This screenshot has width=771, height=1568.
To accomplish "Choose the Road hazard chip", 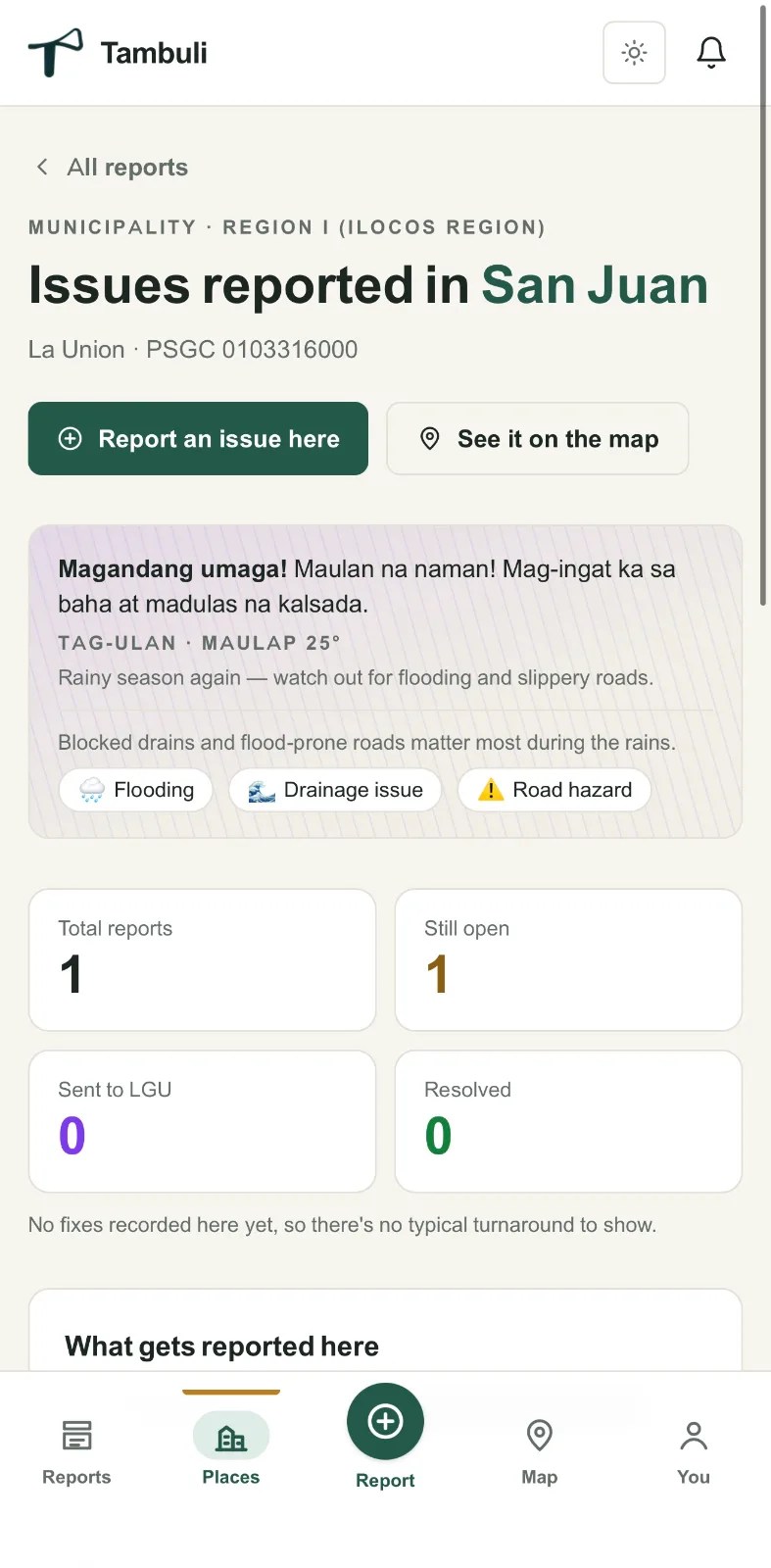I will pos(554,790).
